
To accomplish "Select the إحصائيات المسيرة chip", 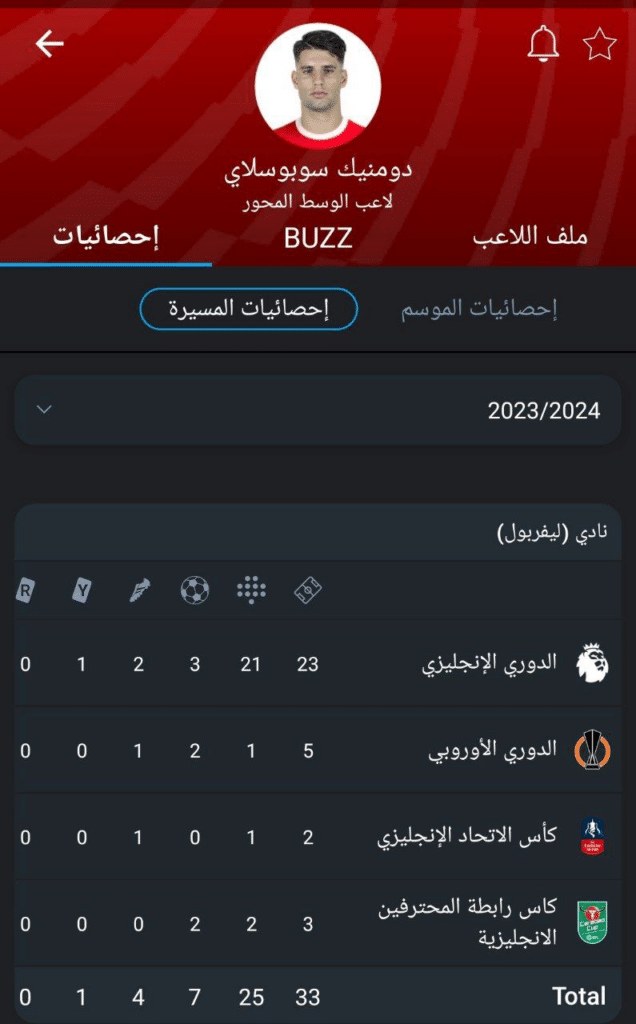I will 248,308.
